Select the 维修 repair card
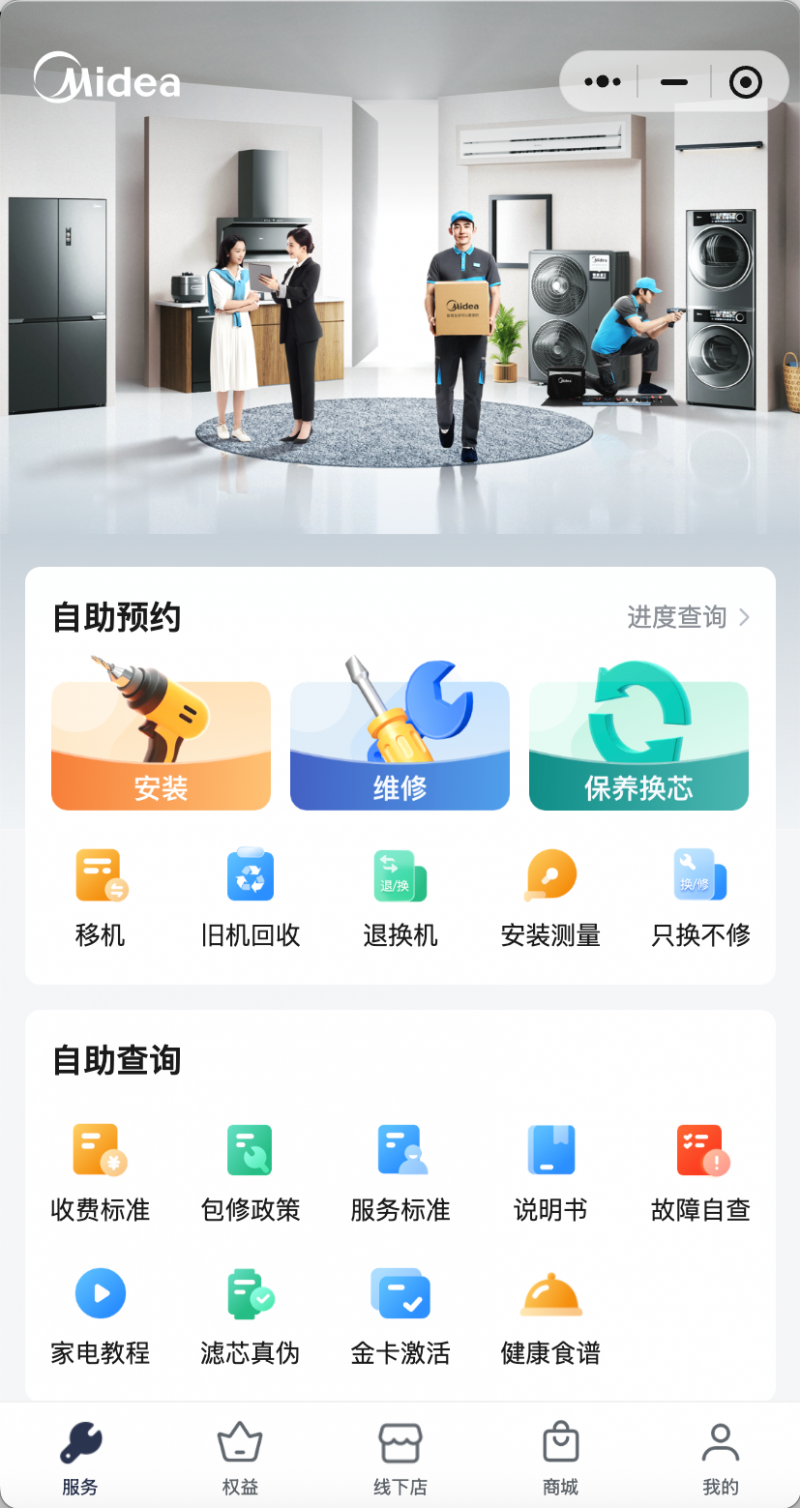The width and height of the screenshot is (800, 1508). [400, 745]
